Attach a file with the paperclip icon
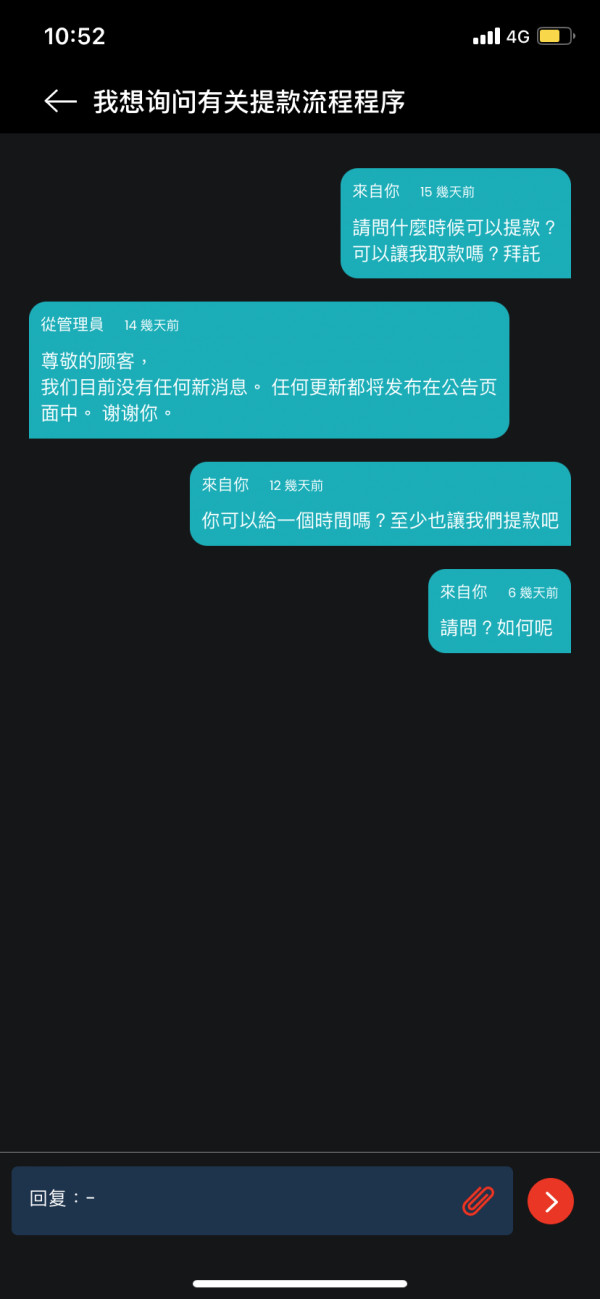 point(478,1200)
